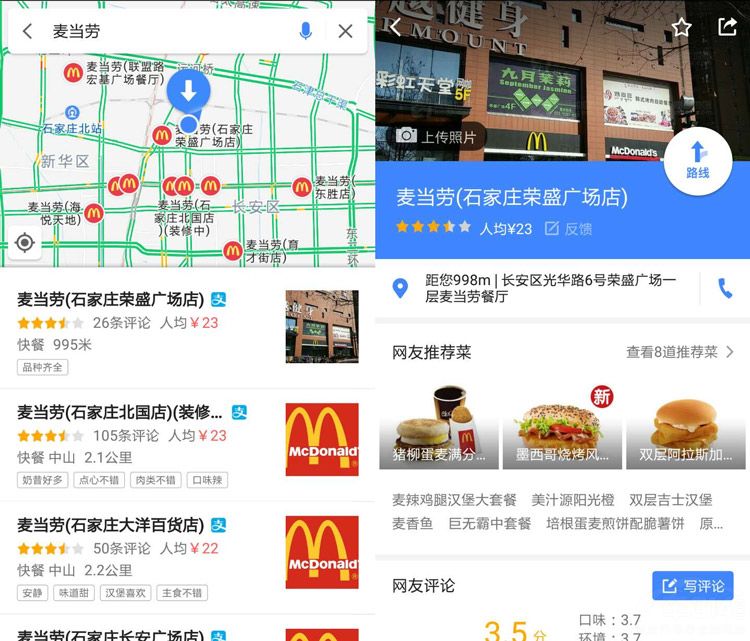
Task: Share this McDonald's store page
Action: click(x=727, y=27)
